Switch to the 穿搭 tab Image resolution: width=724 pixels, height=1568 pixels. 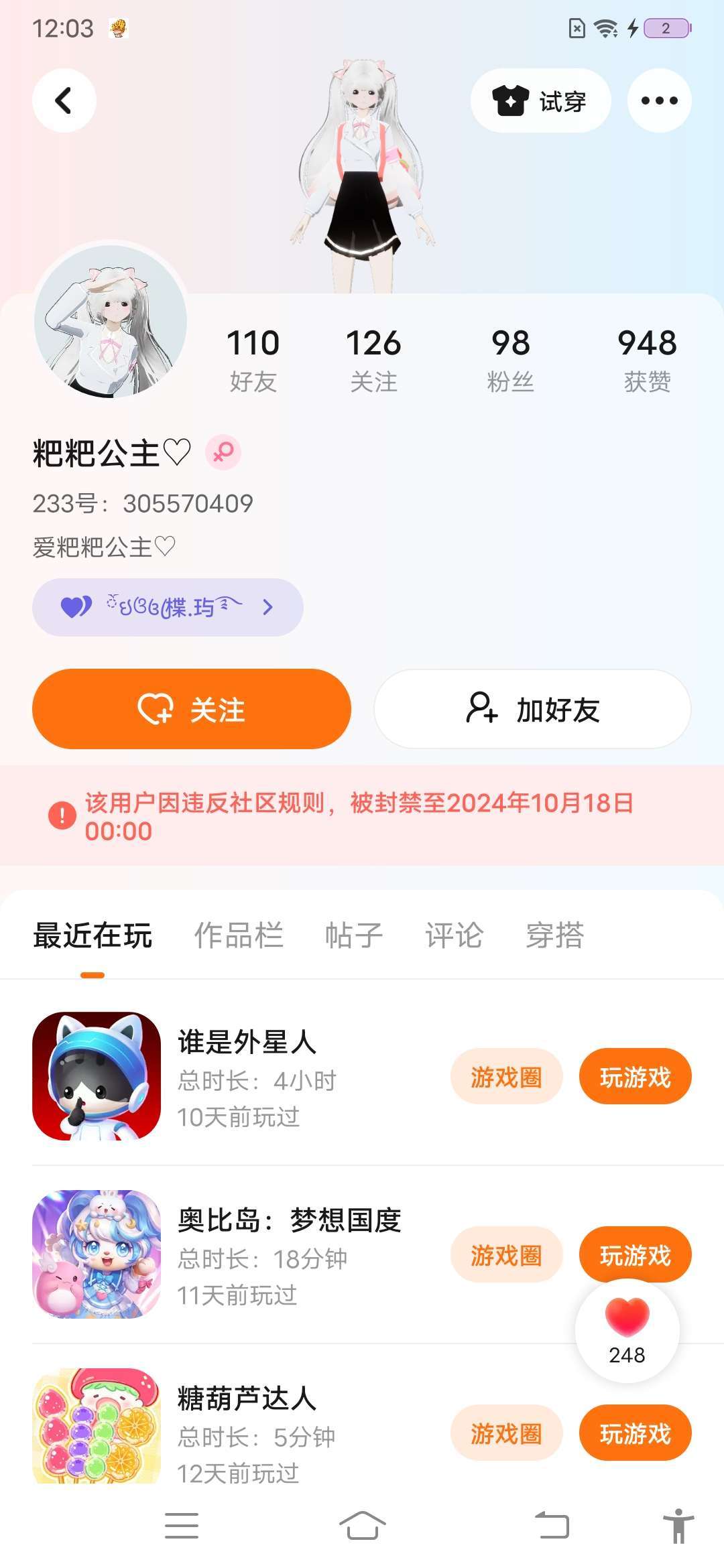pyautogui.click(x=555, y=935)
